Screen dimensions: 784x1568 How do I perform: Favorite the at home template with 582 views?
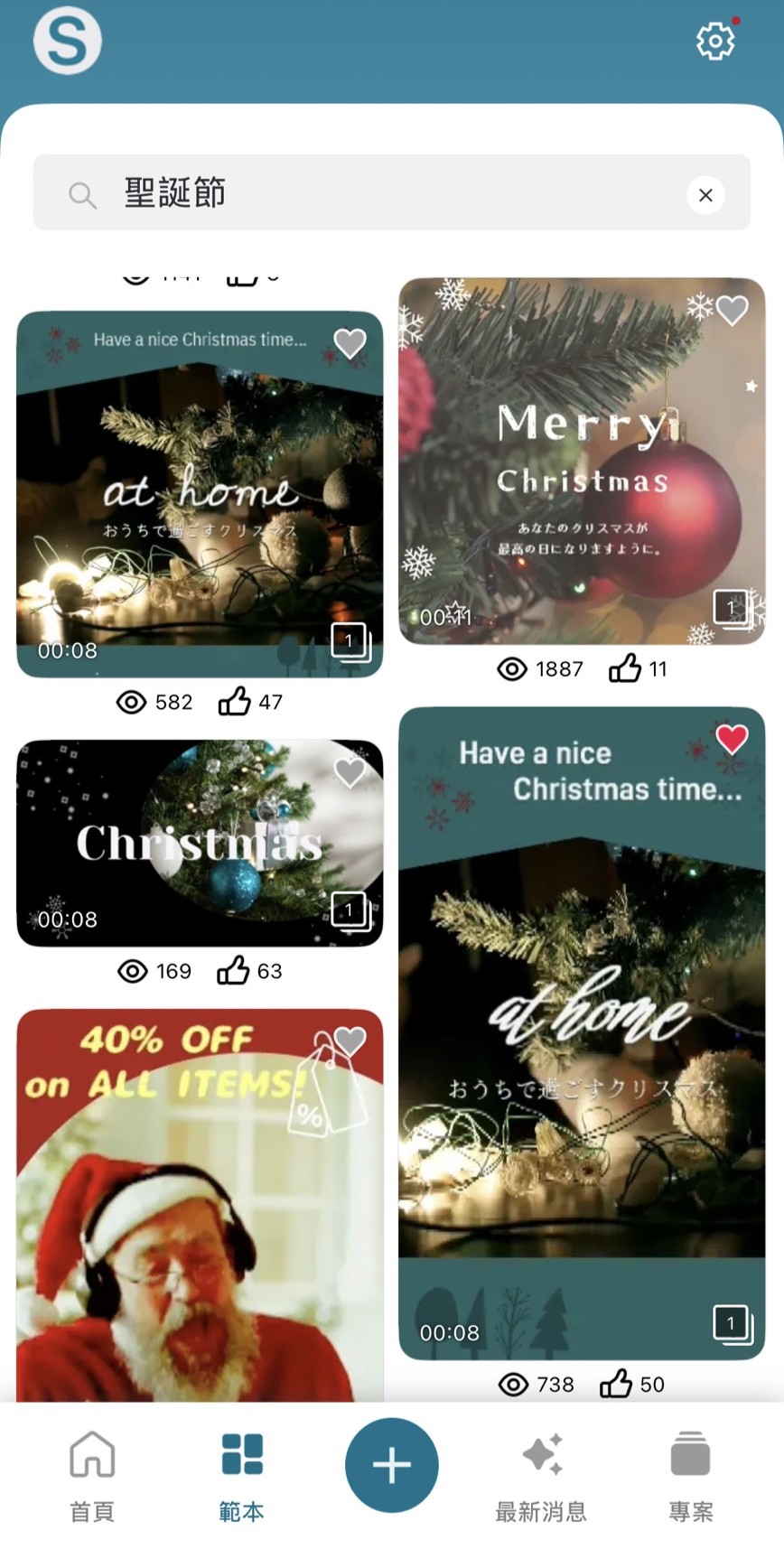point(350,342)
